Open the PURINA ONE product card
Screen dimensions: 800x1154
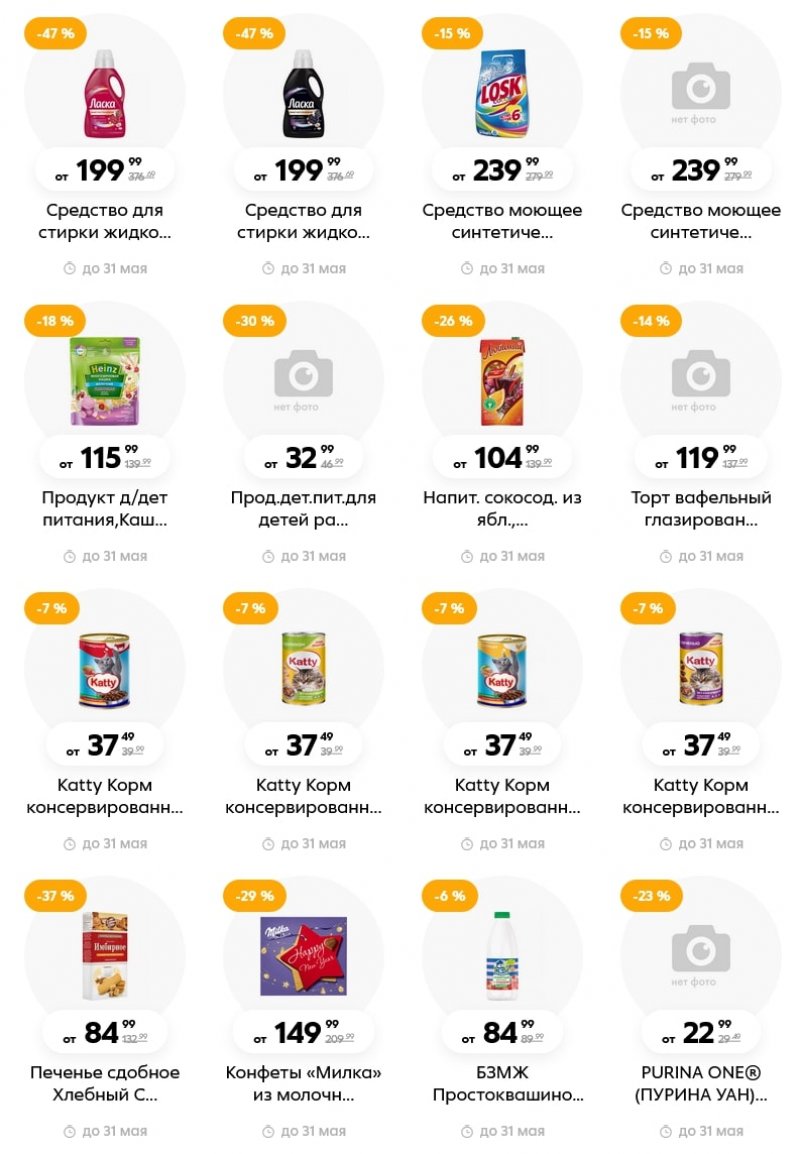[x=701, y=956]
